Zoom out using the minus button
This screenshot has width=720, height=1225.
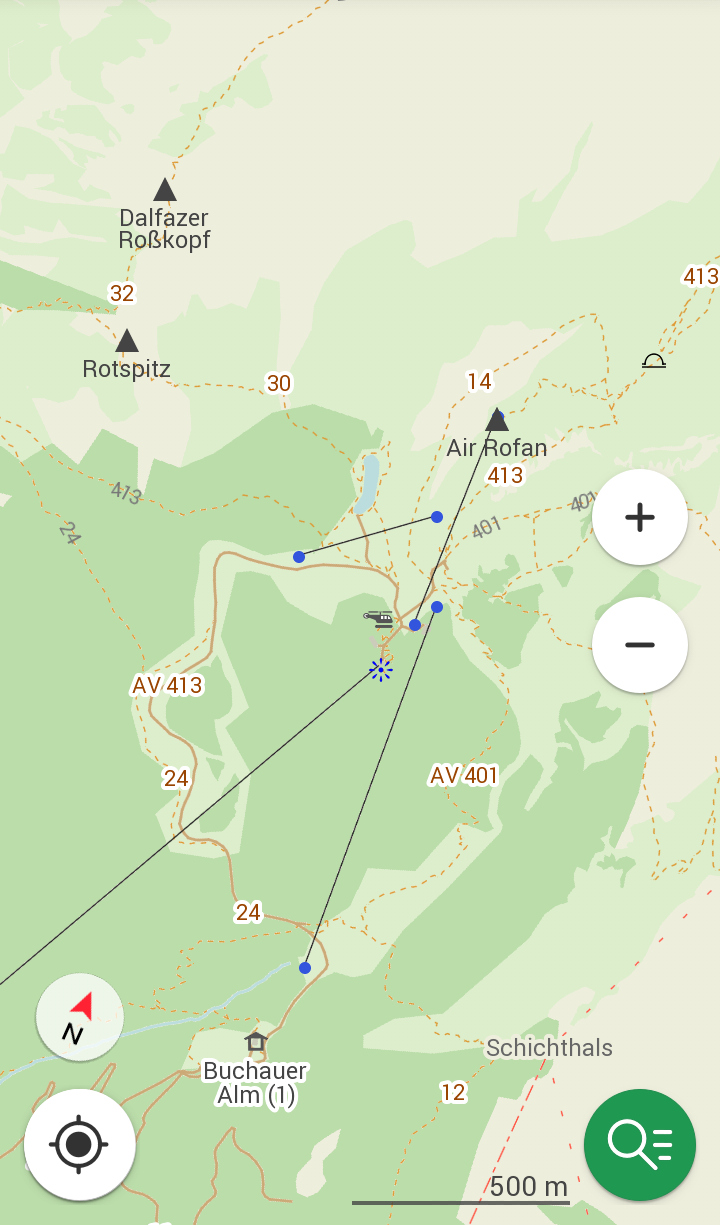[x=639, y=645]
